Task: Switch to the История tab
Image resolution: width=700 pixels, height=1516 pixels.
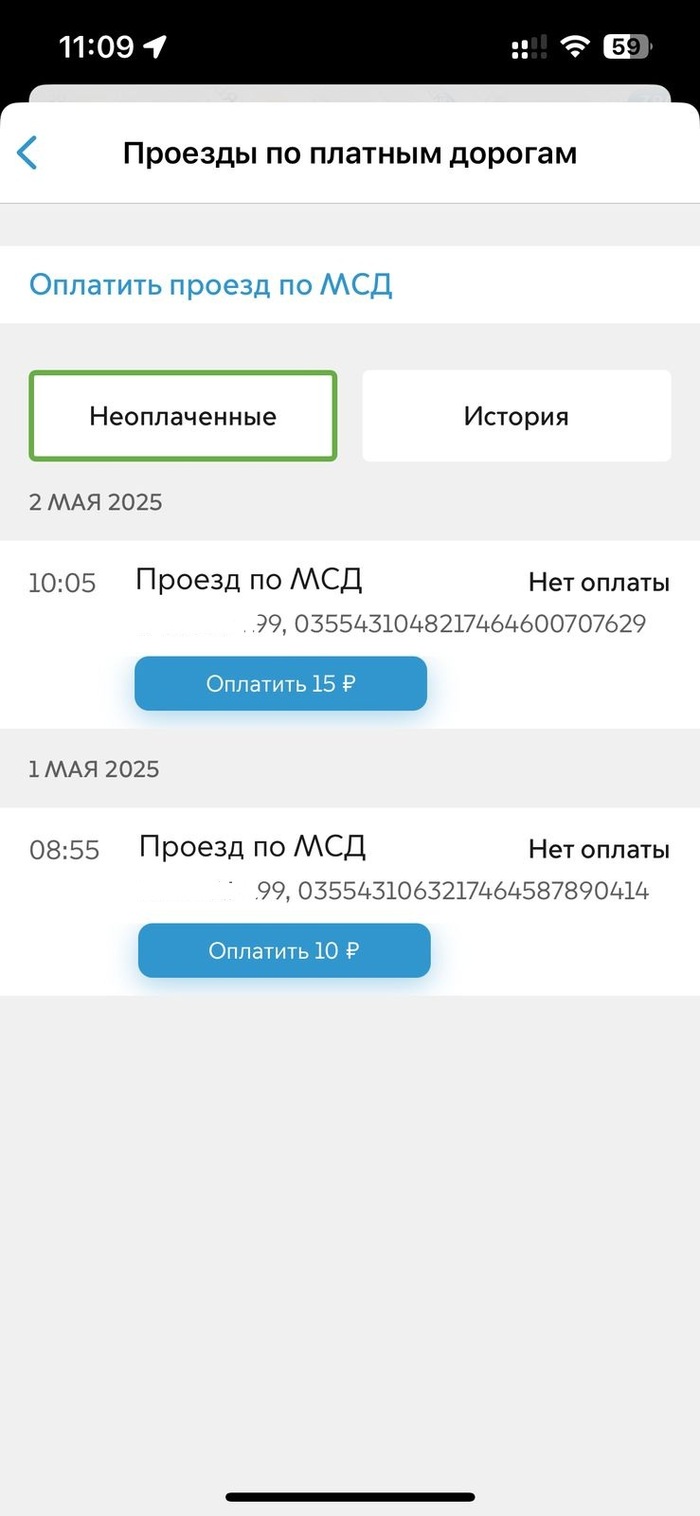Action: coord(516,416)
